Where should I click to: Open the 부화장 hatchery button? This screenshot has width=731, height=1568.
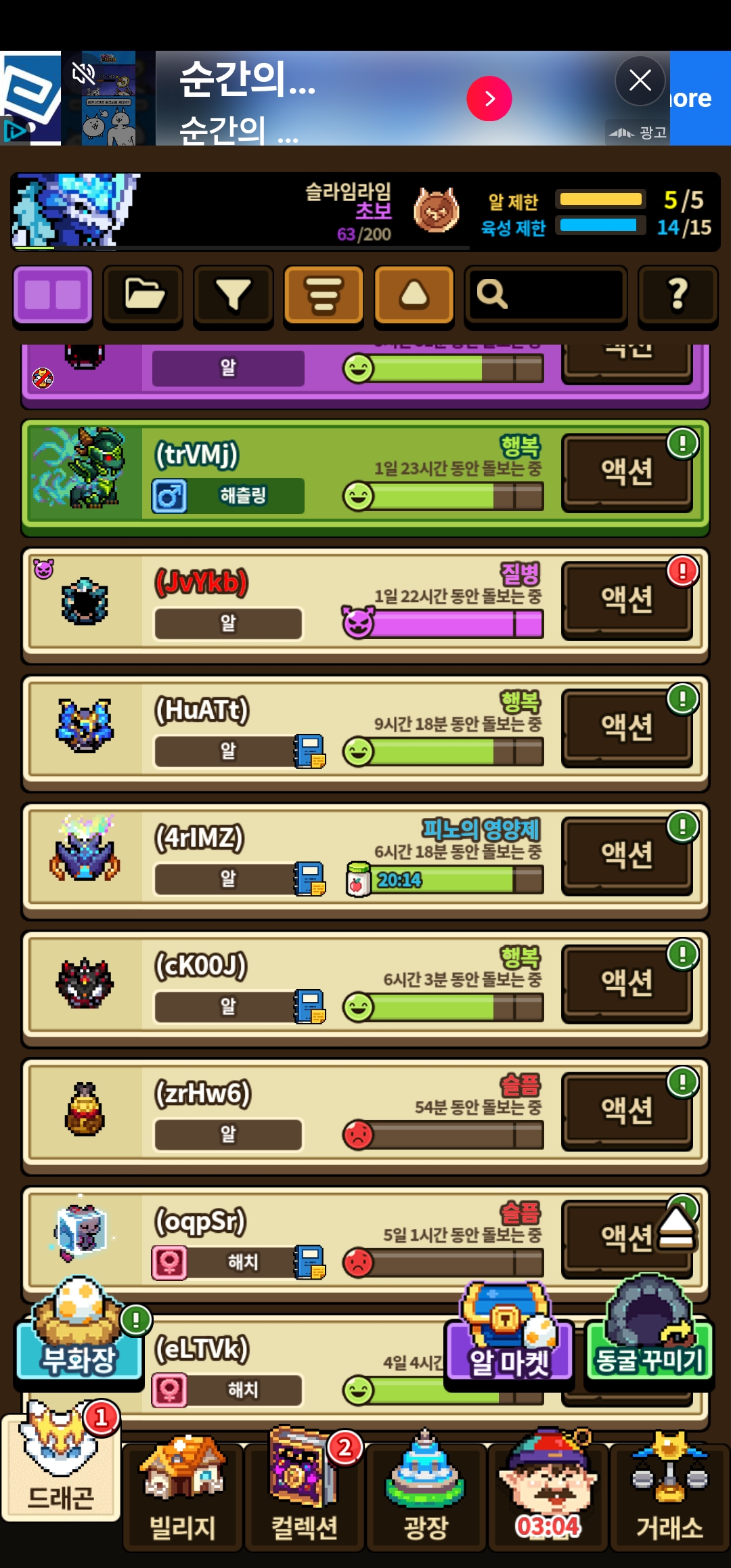[79, 1334]
